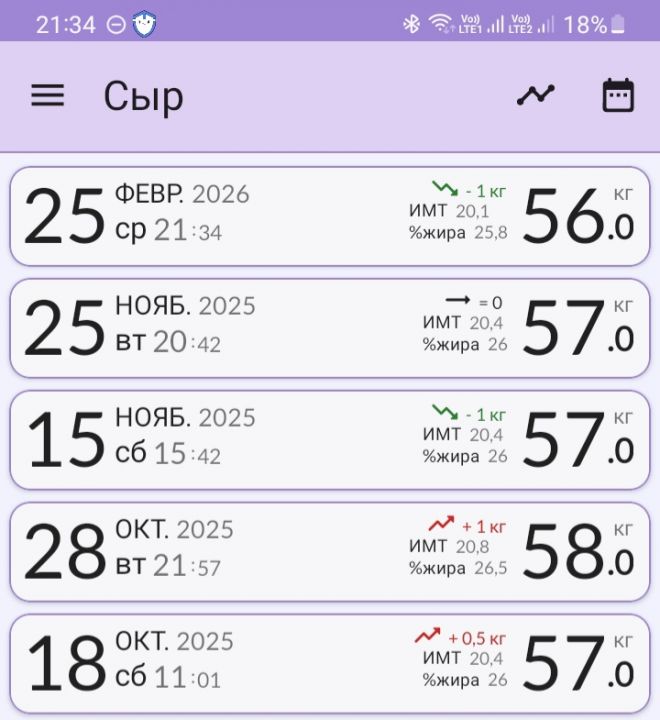Viewport: 660px width, 720px height.
Task: Open the 28 окт. 2025 58 kg entry
Action: point(329,552)
